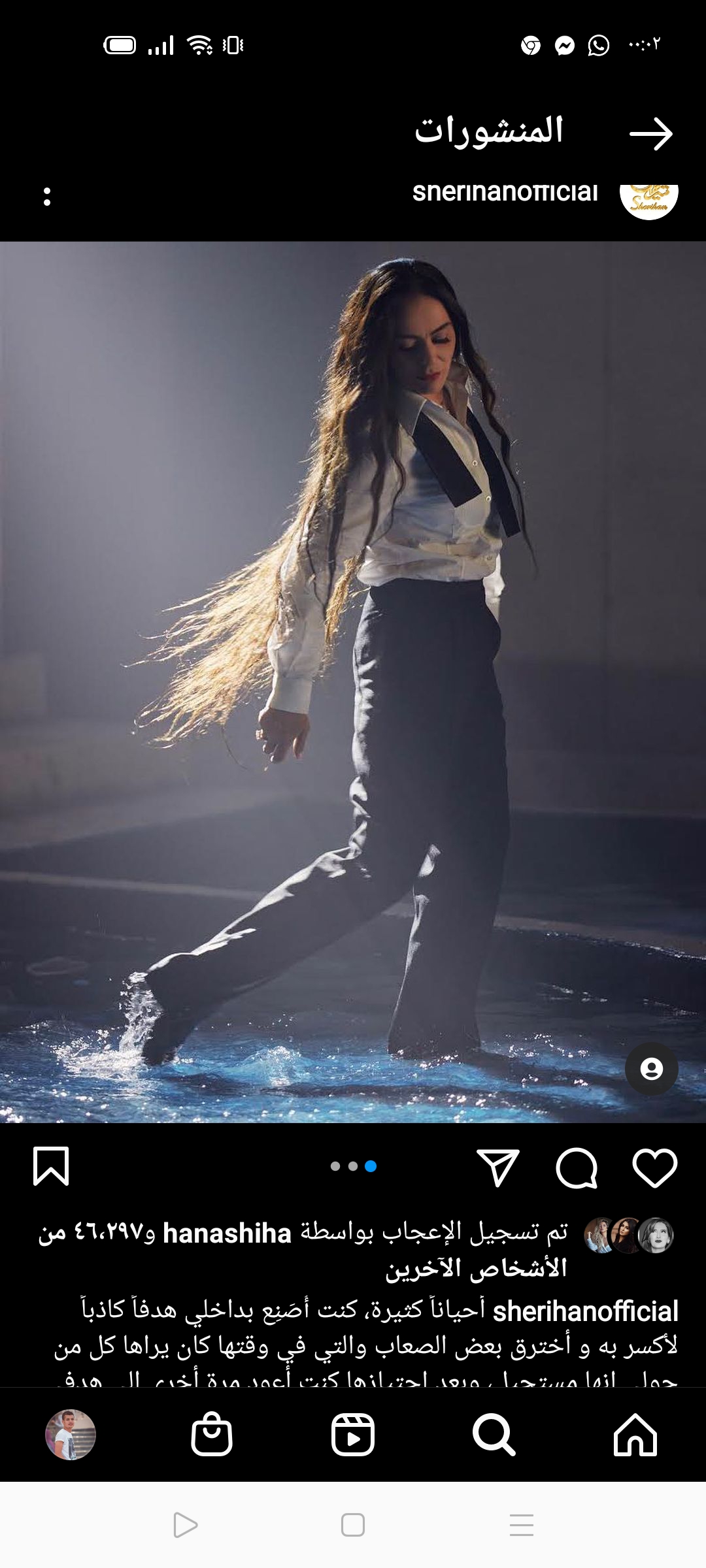Image resolution: width=706 pixels, height=1568 pixels.
Task: Open the comments on this post
Action: [577, 1168]
